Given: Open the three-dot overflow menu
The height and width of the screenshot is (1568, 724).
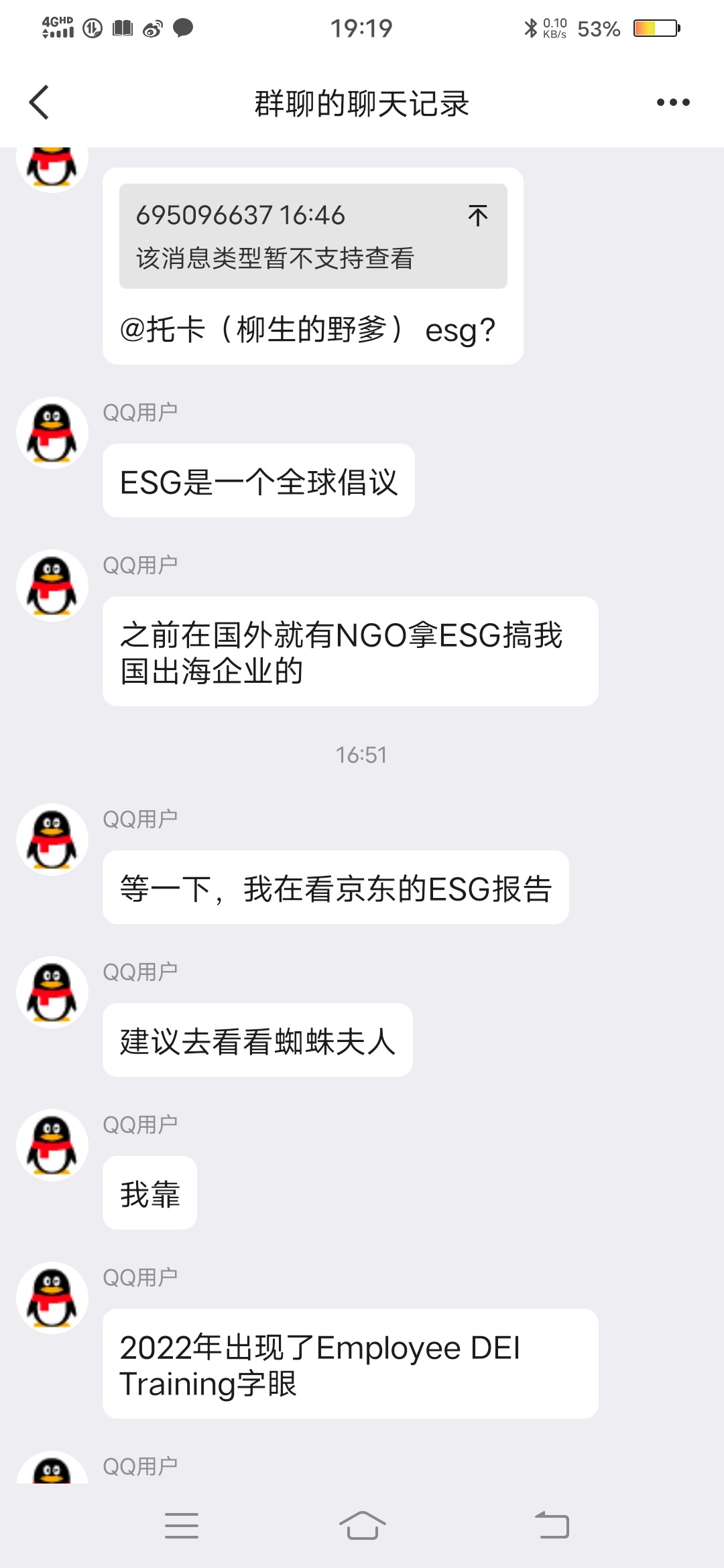Looking at the screenshot, I should [x=672, y=103].
